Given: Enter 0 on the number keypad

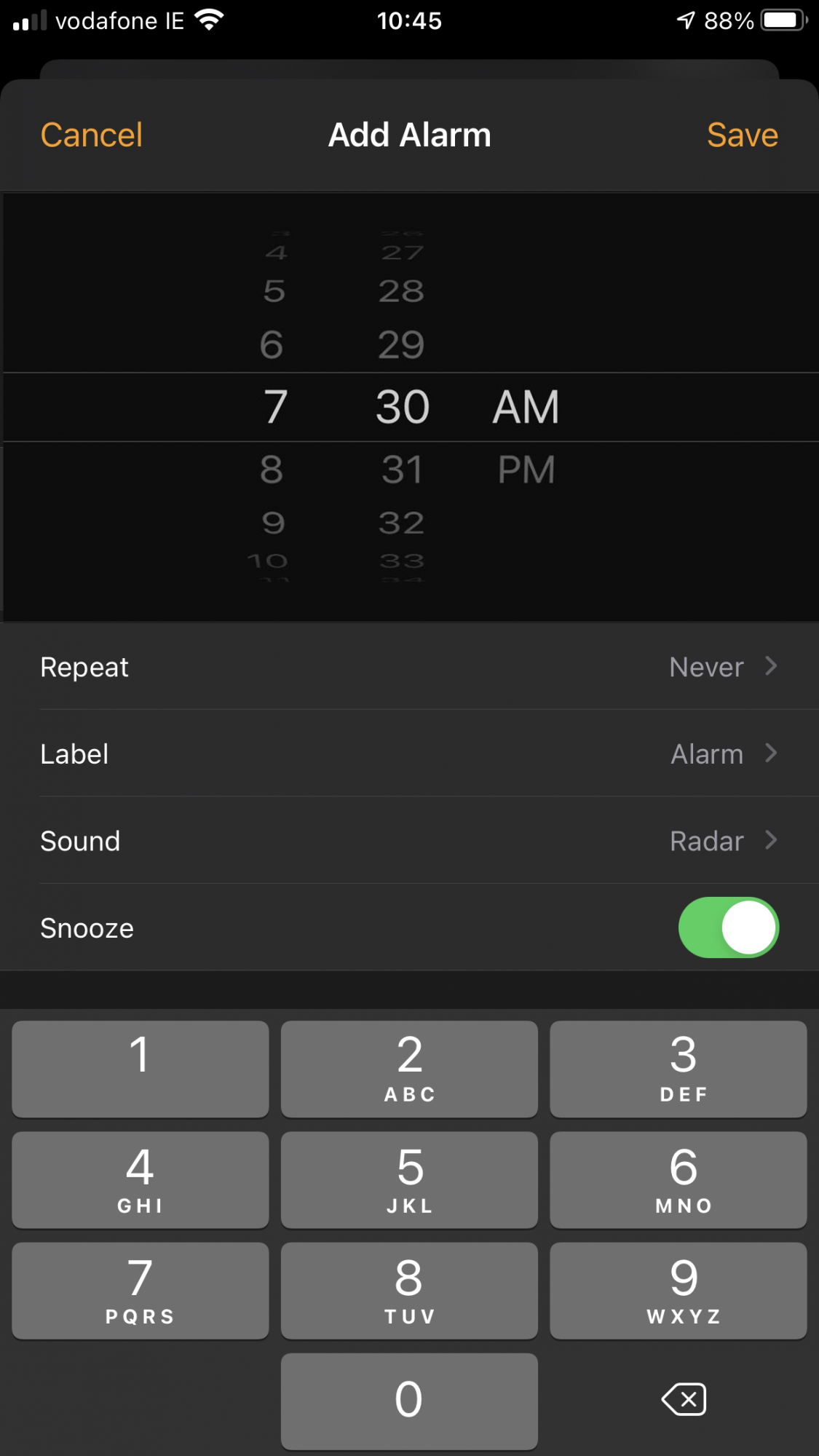Looking at the screenshot, I should (409, 1401).
